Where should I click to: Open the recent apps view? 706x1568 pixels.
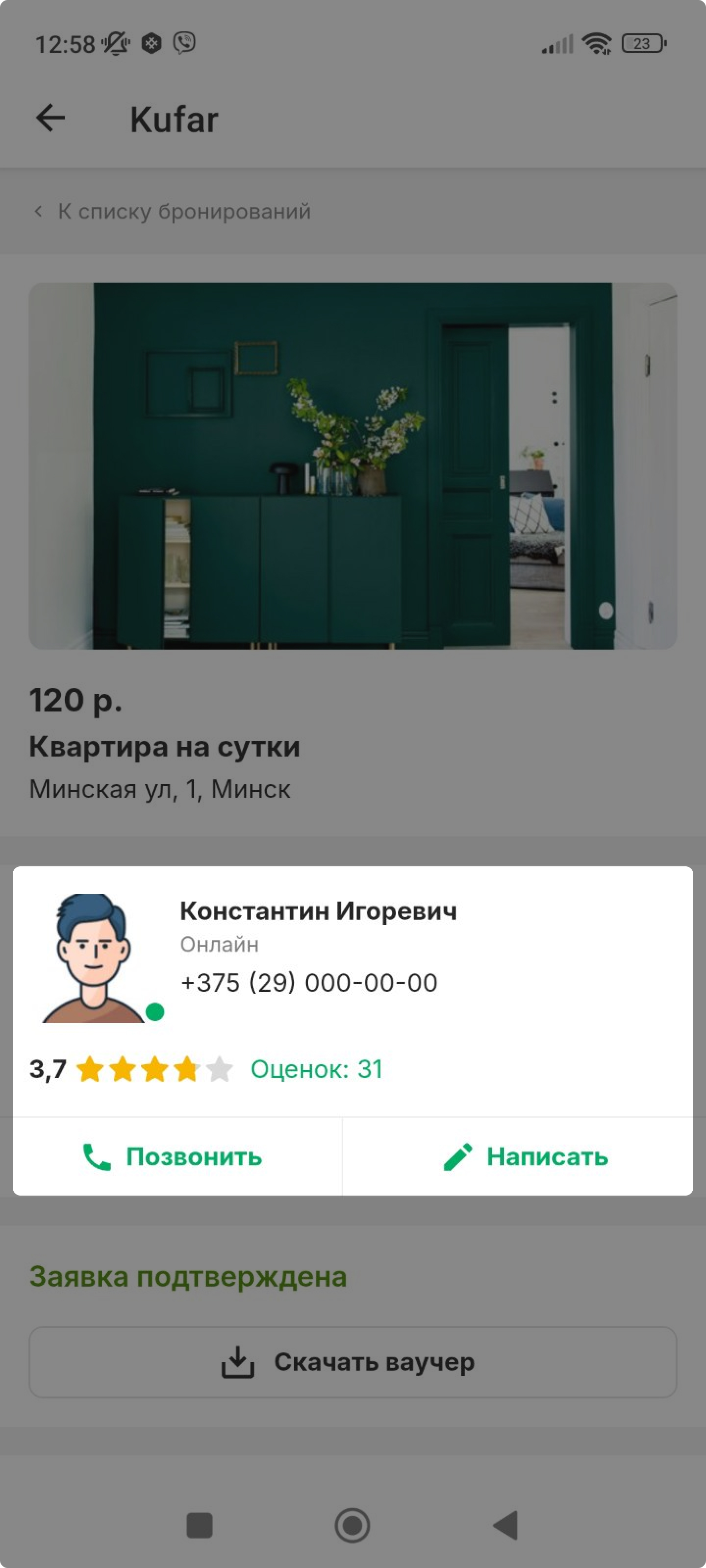tap(199, 1526)
